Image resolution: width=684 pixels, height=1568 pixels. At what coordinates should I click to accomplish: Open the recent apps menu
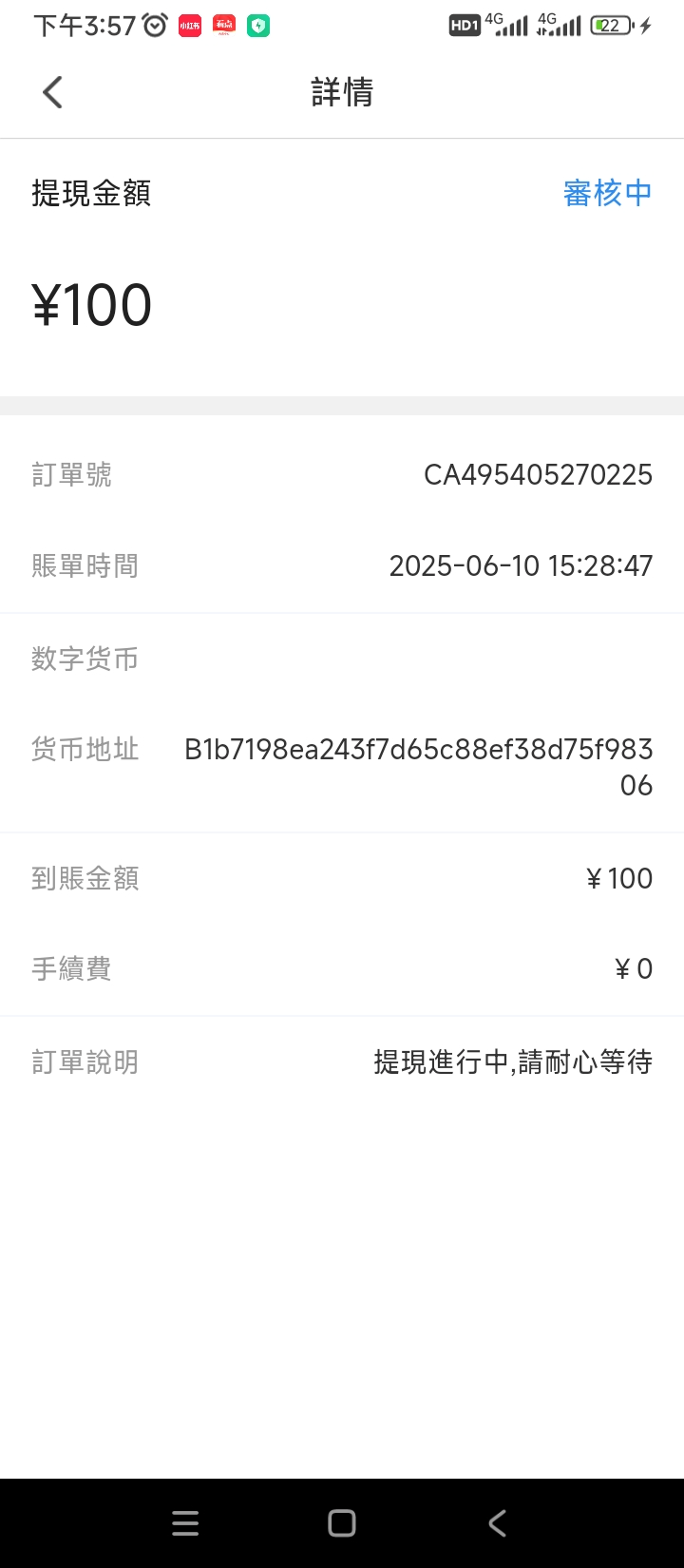pos(185,1523)
